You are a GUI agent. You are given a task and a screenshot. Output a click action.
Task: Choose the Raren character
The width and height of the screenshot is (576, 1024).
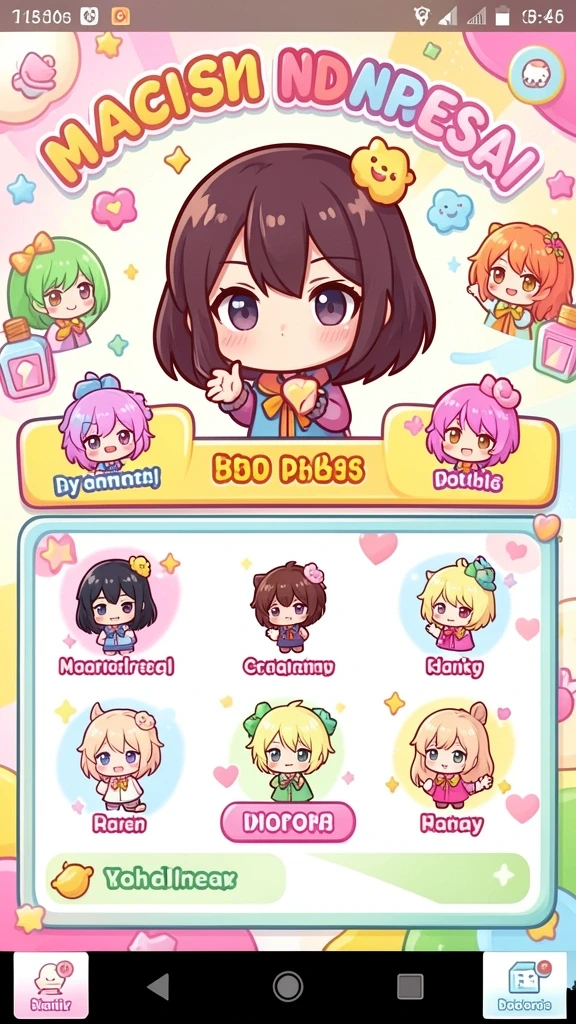119,771
